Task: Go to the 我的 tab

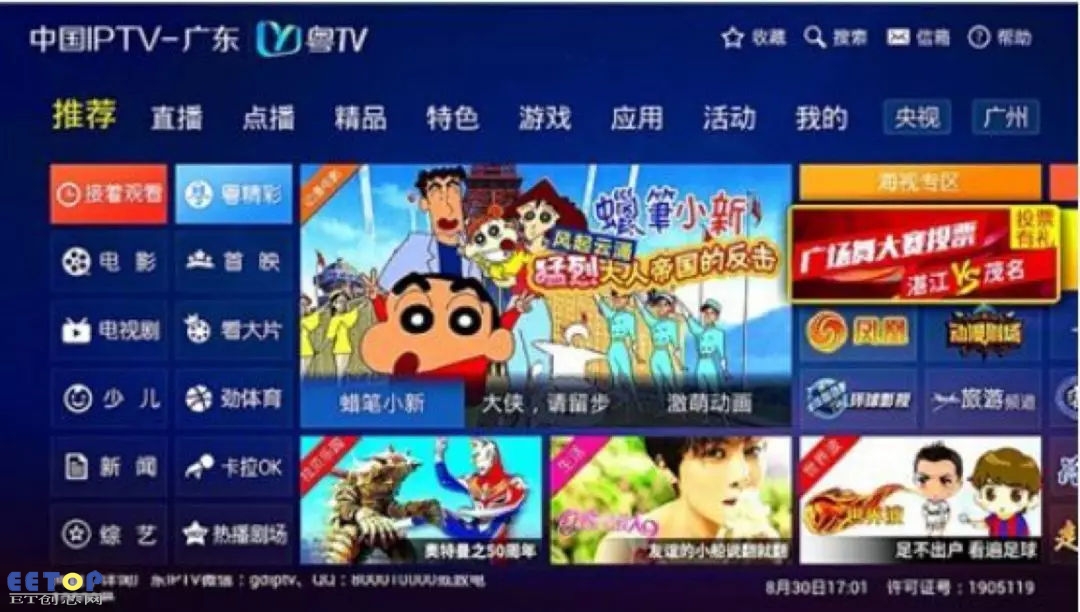Action: (821, 118)
